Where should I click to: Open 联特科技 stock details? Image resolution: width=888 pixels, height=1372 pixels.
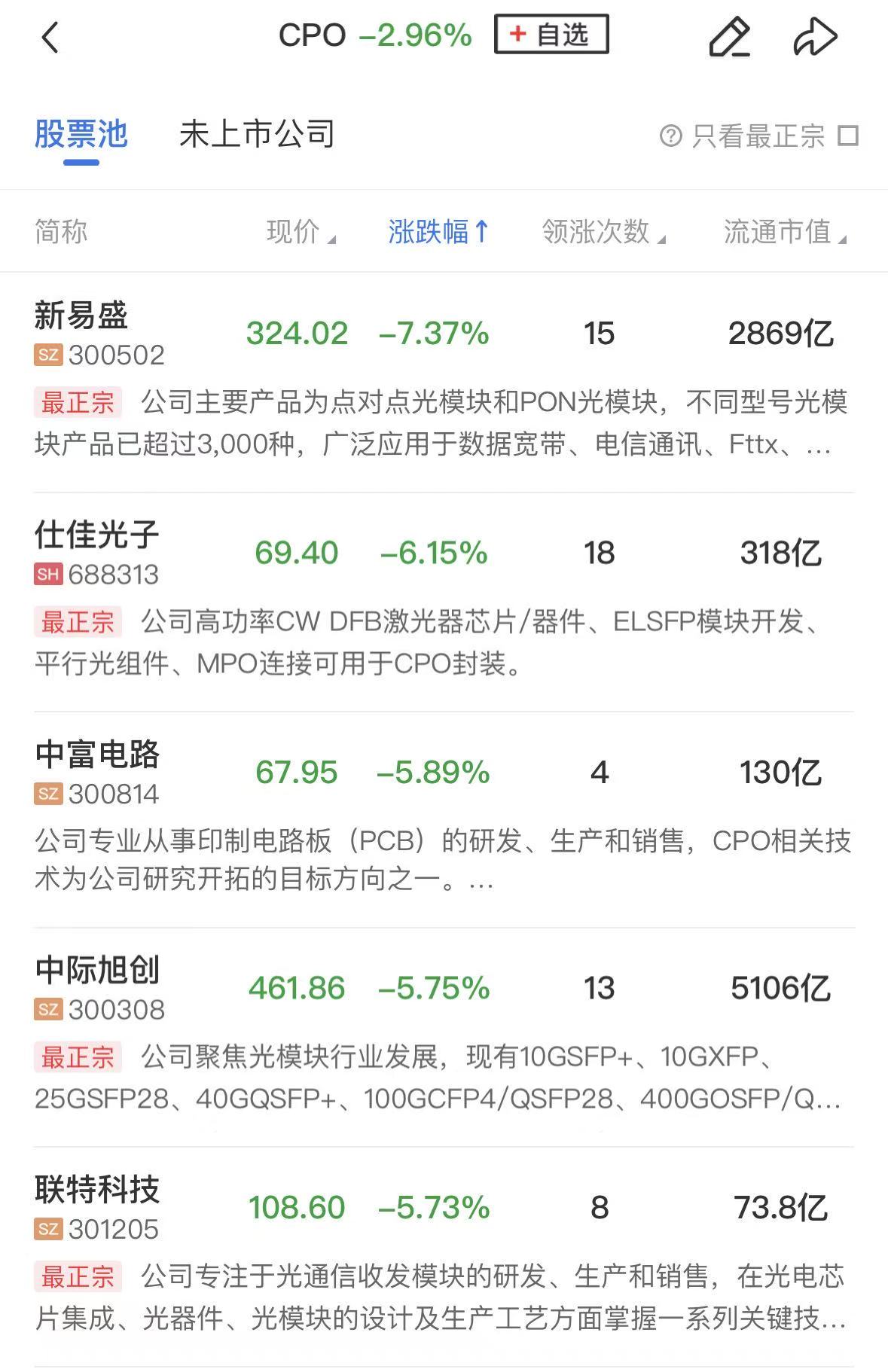pyautogui.click(x=96, y=1206)
